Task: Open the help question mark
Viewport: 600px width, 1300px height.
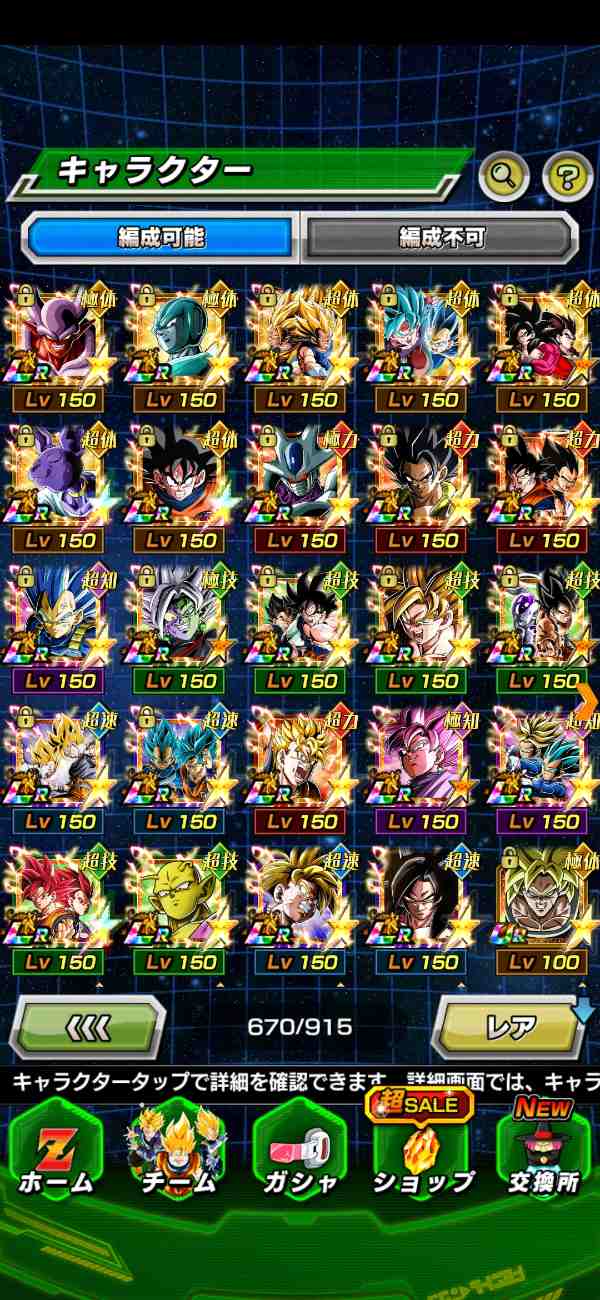Action: 567,177
